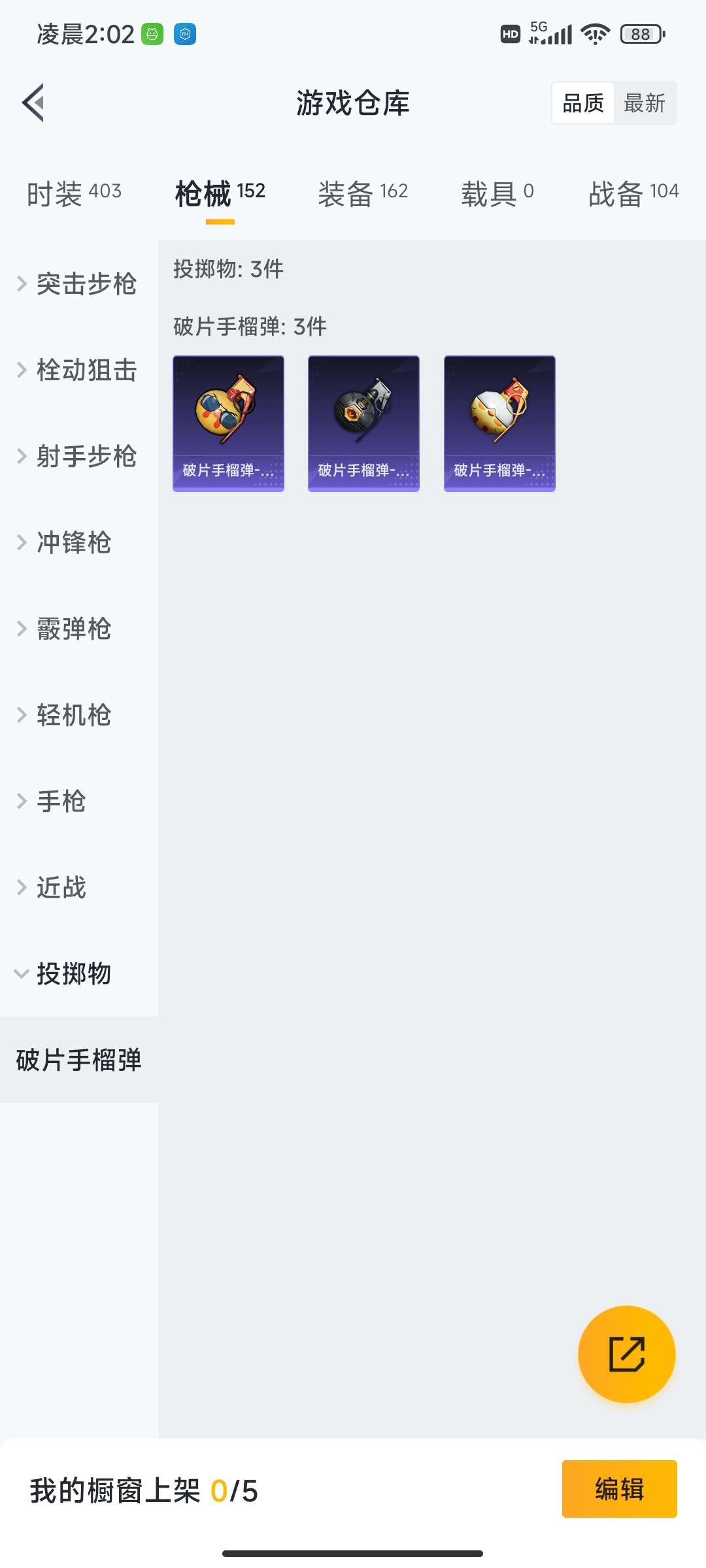Select the 破片手榴弹 subcategory
This screenshot has height=1568, width=706.
78,1060
